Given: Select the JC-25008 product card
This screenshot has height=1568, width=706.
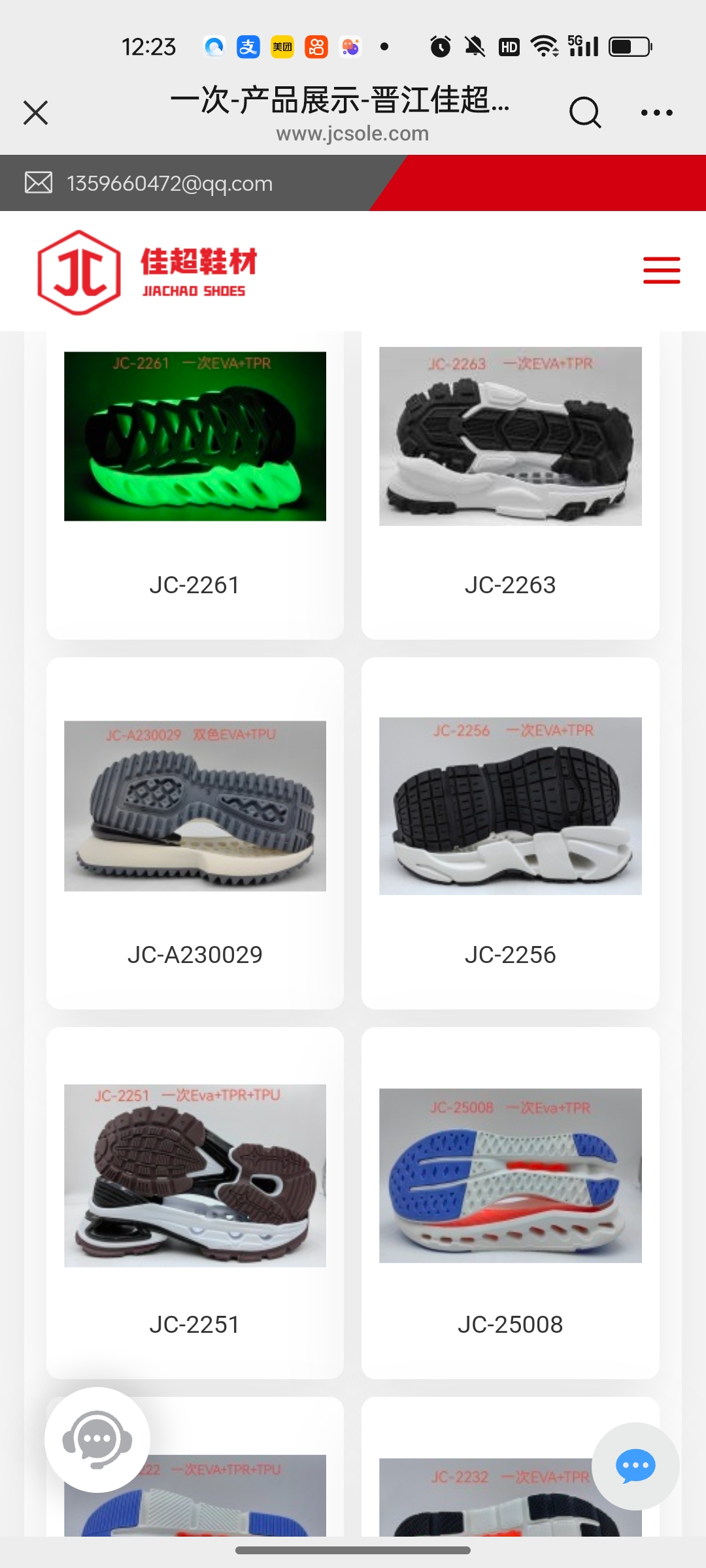Looking at the screenshot, I should [x=510, y=1202].
